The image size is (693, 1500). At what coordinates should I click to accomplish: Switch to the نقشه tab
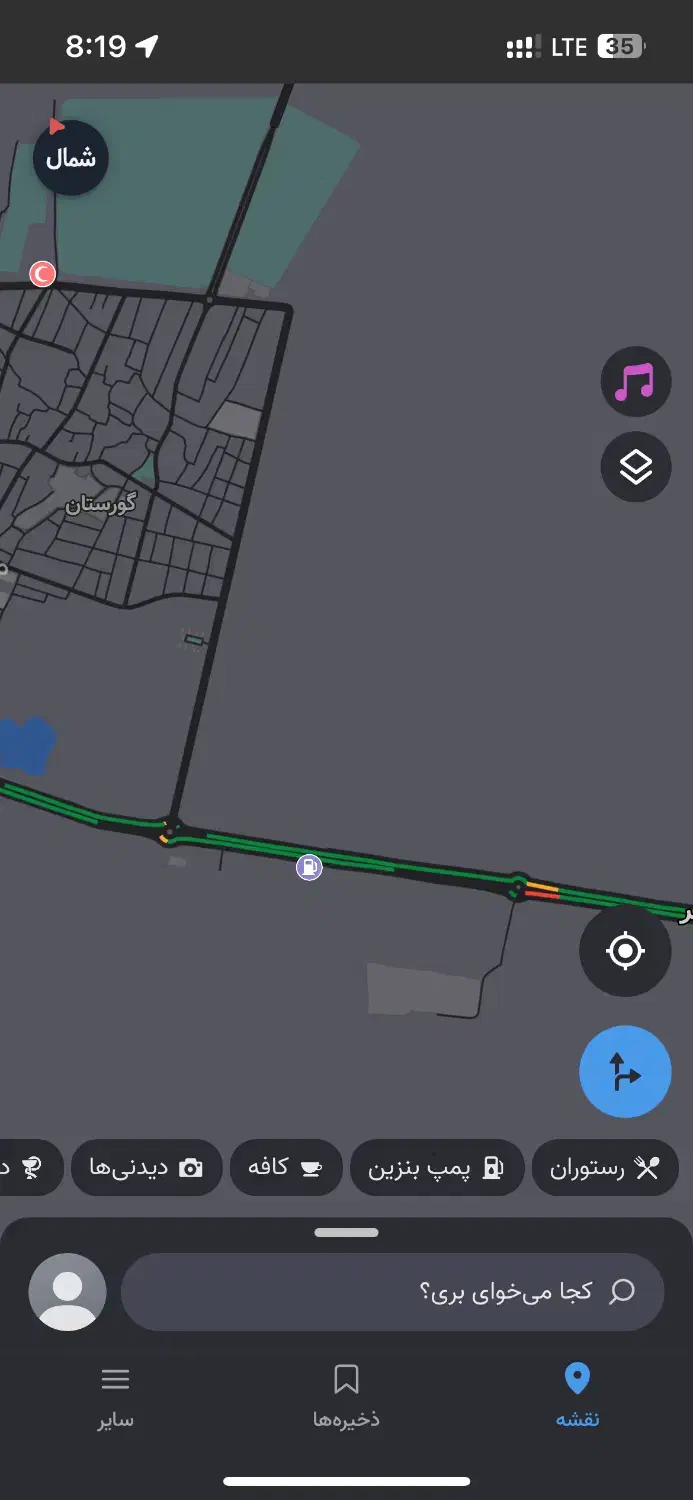(577, 1395)
